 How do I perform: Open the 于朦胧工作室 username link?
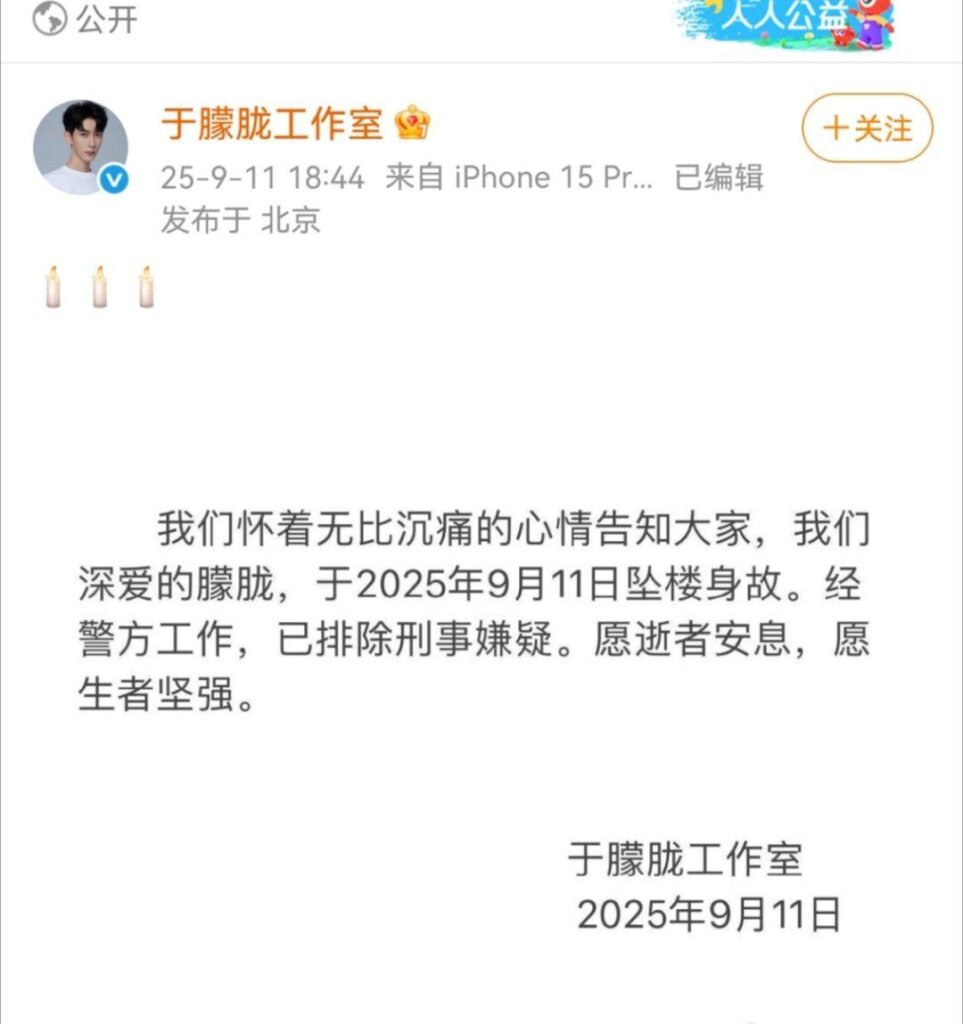click(272, 125)
